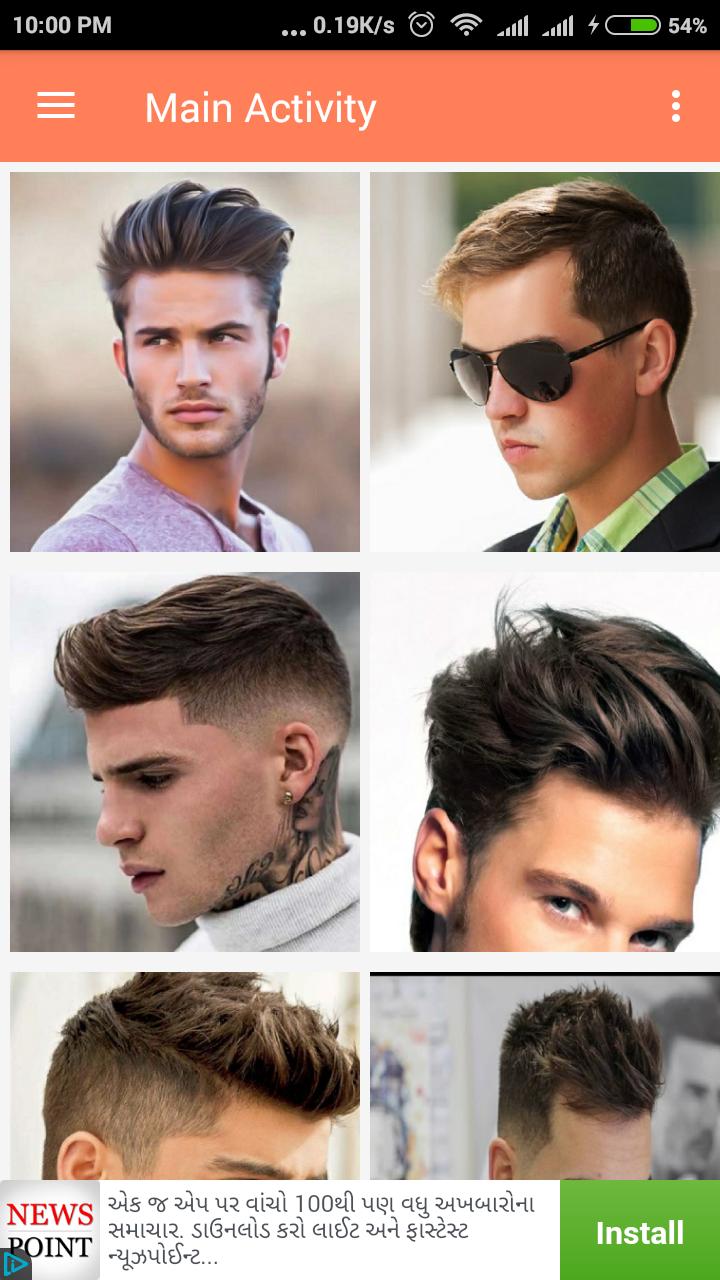Open the three-dot overflow menu
Image resolution: width=720 pixels, height=1280 pixels.
676,106
